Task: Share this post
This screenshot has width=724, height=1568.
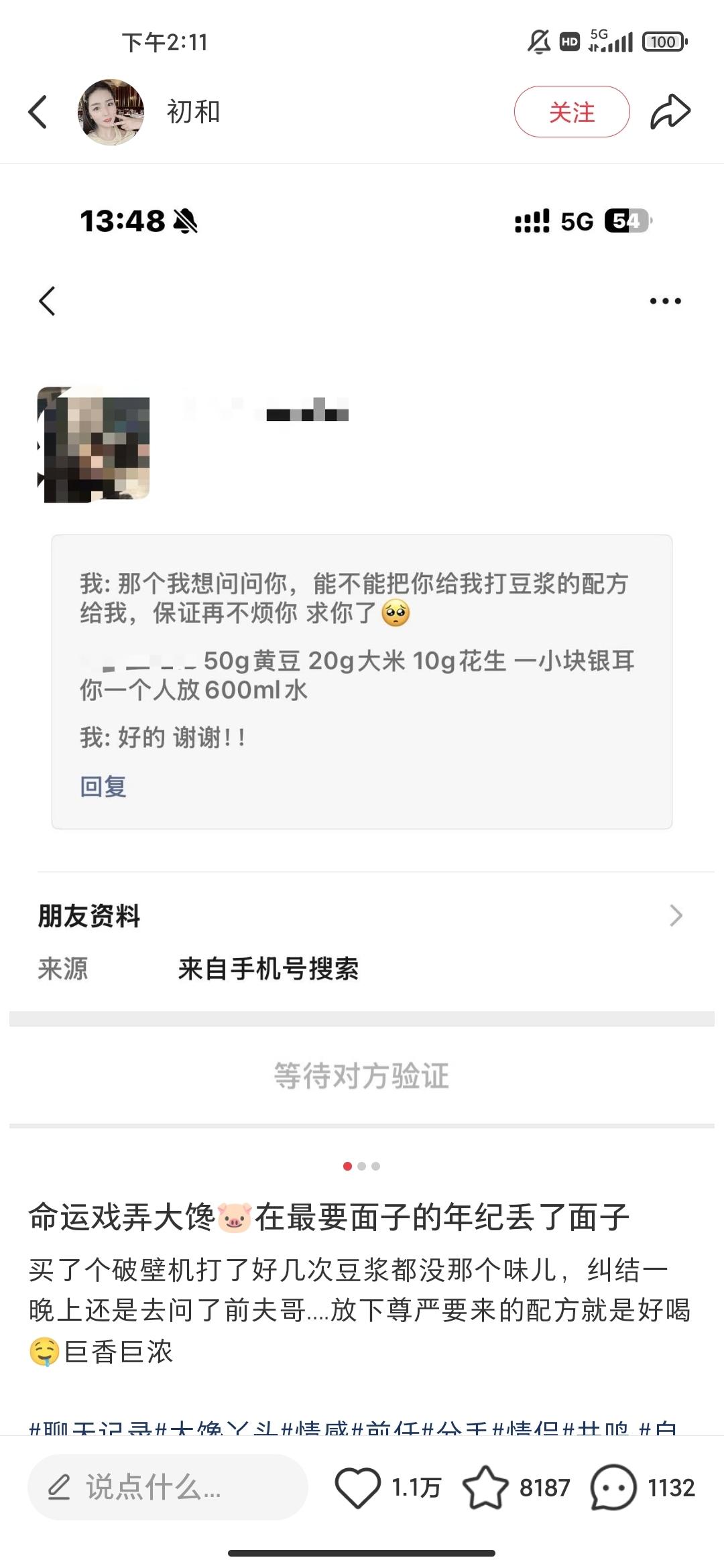Action: coord(670,112)
